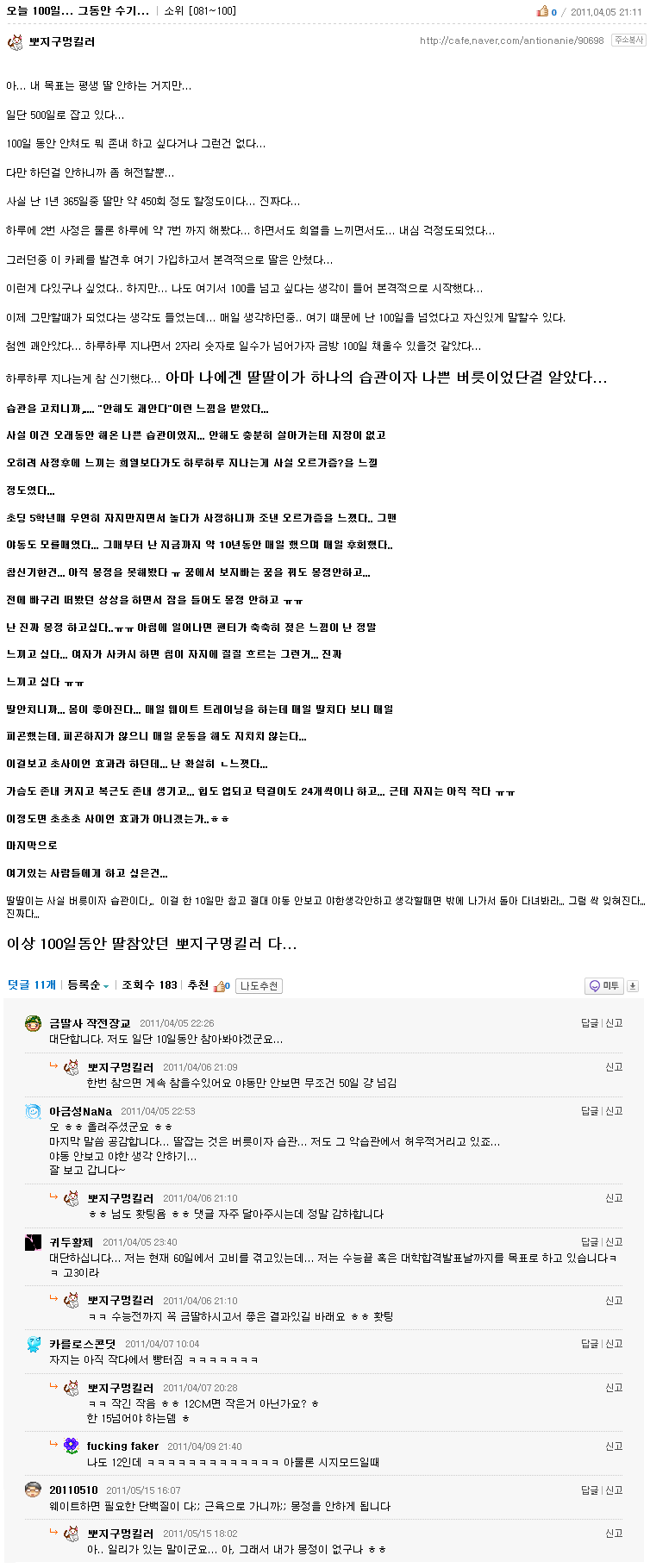Open author 뽀지구멍킬러's profile at the top of the post
The image size is (650, 1568).
(61, 41)
